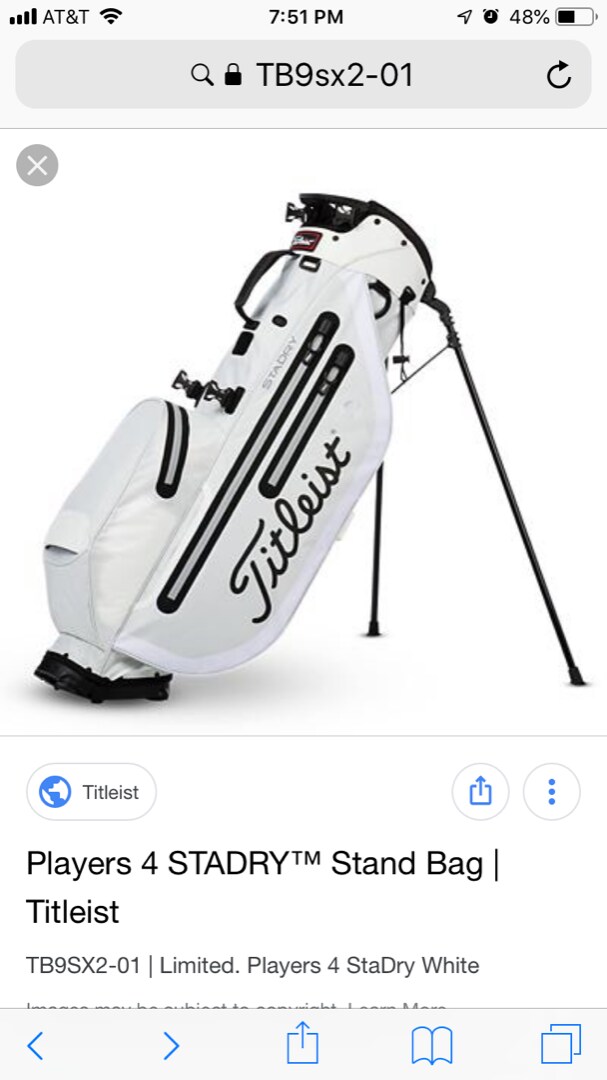Show all open Safari tabs

tap(561, 1045)
